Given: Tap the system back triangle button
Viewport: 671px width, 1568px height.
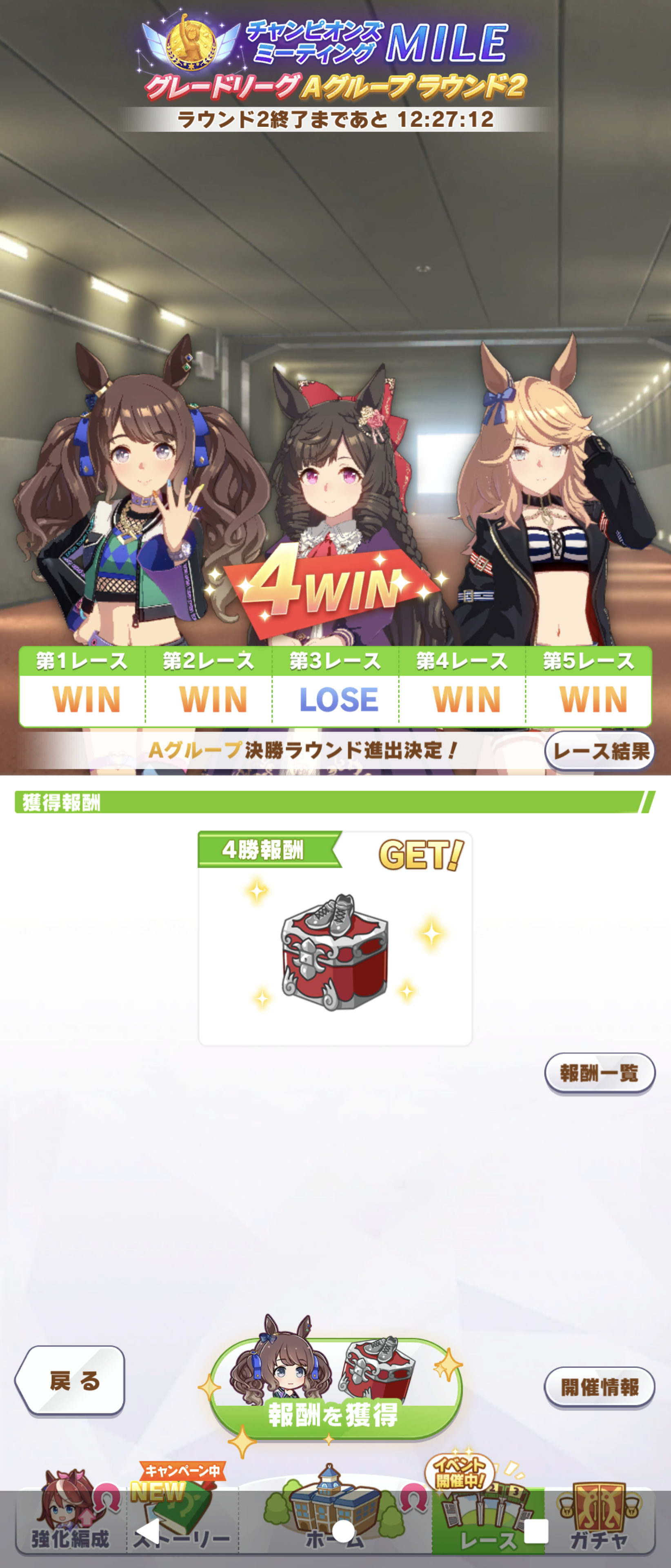Looking at the screenshot, I should coord(148,1531).
